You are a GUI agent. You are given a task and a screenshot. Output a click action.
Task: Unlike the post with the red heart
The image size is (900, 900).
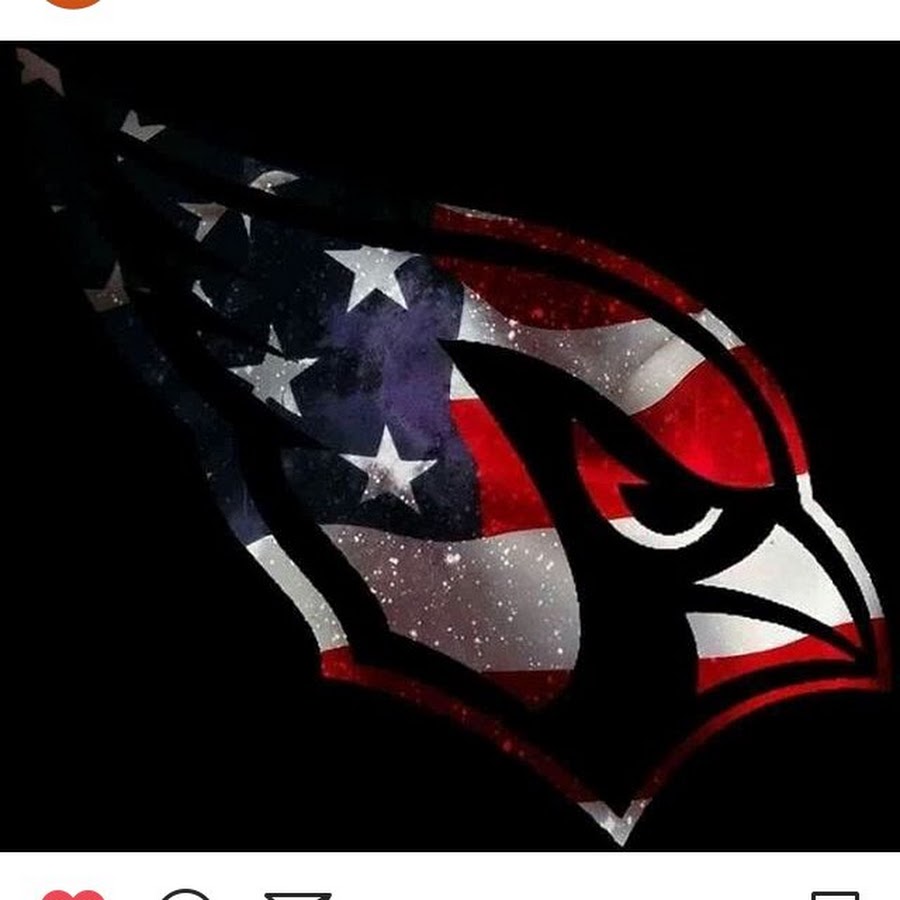73,894
